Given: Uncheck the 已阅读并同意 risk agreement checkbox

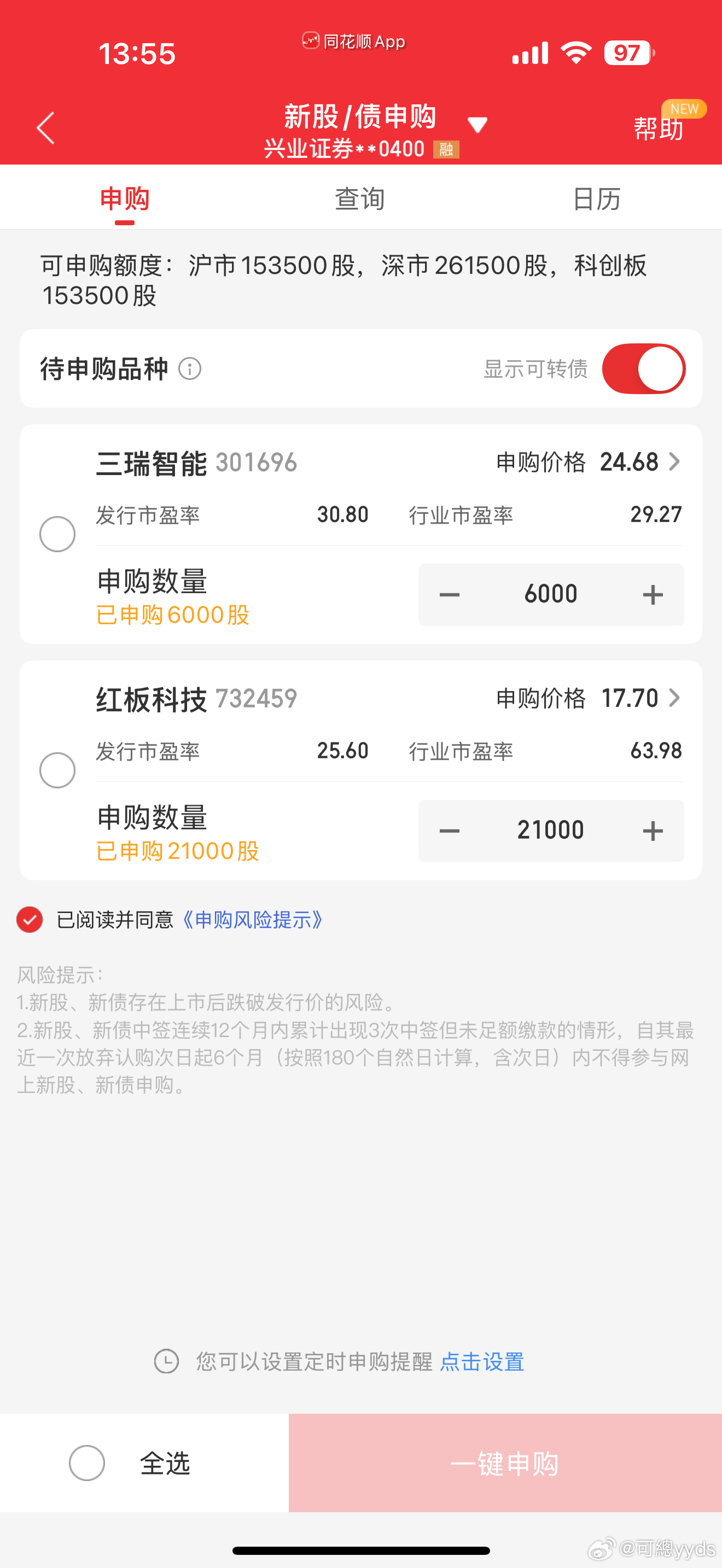Looking at the screenshot, I should pyautogui.click(x=28, y=920).
